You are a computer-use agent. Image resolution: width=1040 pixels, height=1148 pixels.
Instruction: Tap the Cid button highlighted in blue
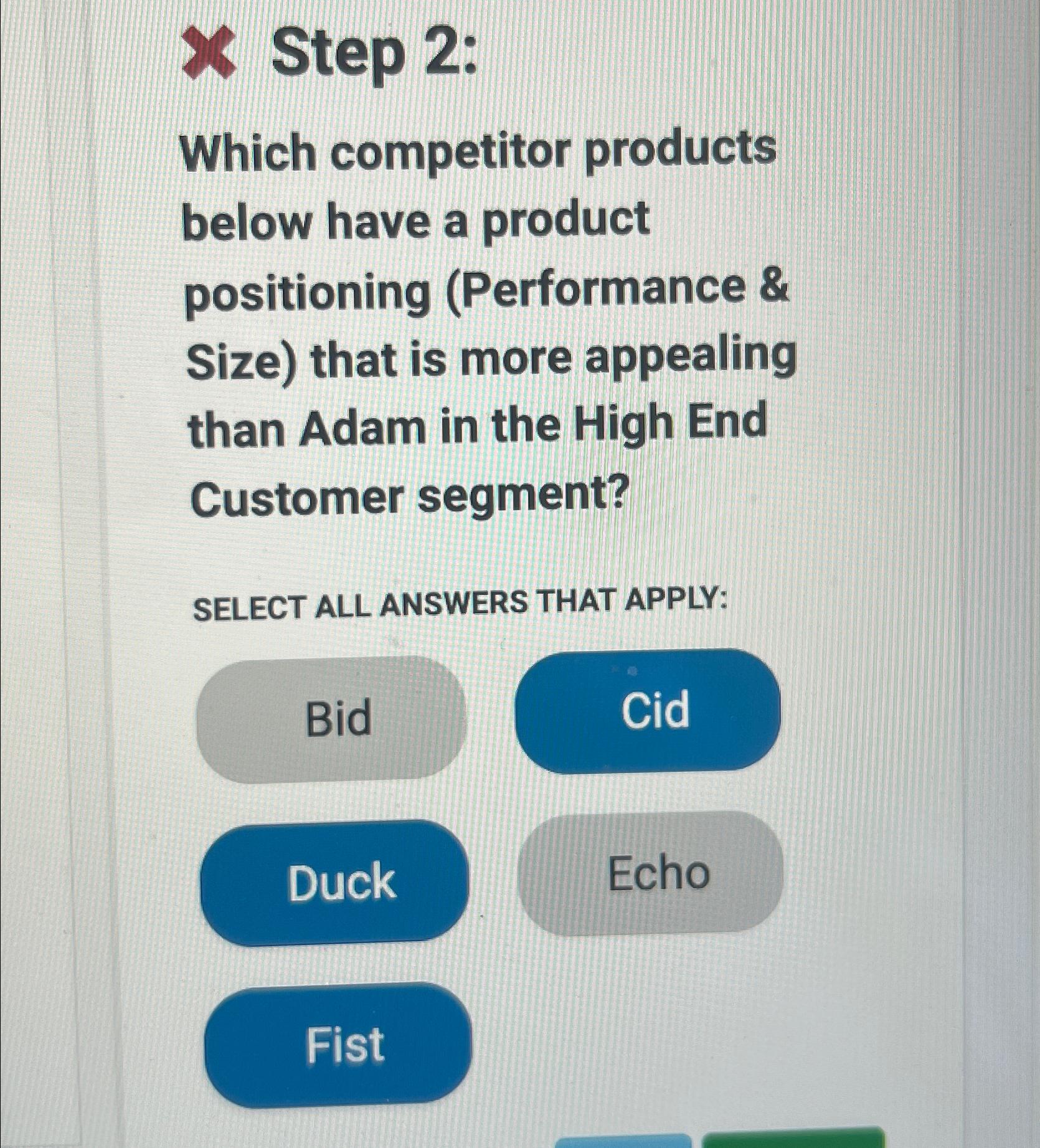[650, 710]
